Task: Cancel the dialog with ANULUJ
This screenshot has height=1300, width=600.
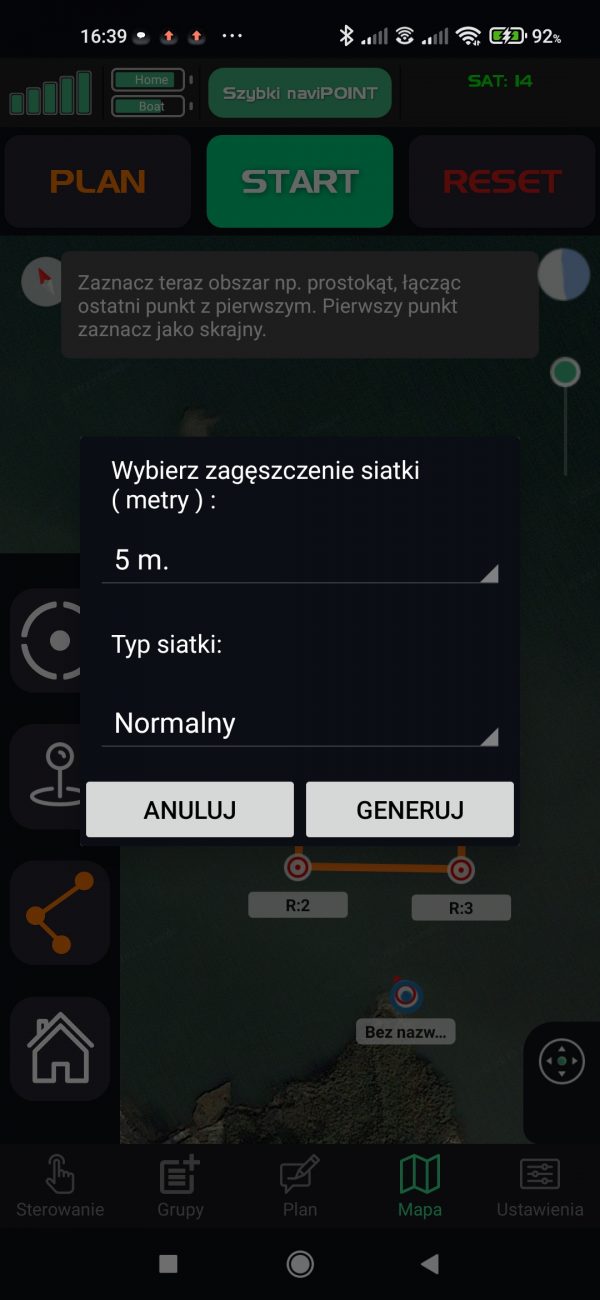Action: point(190,809)
